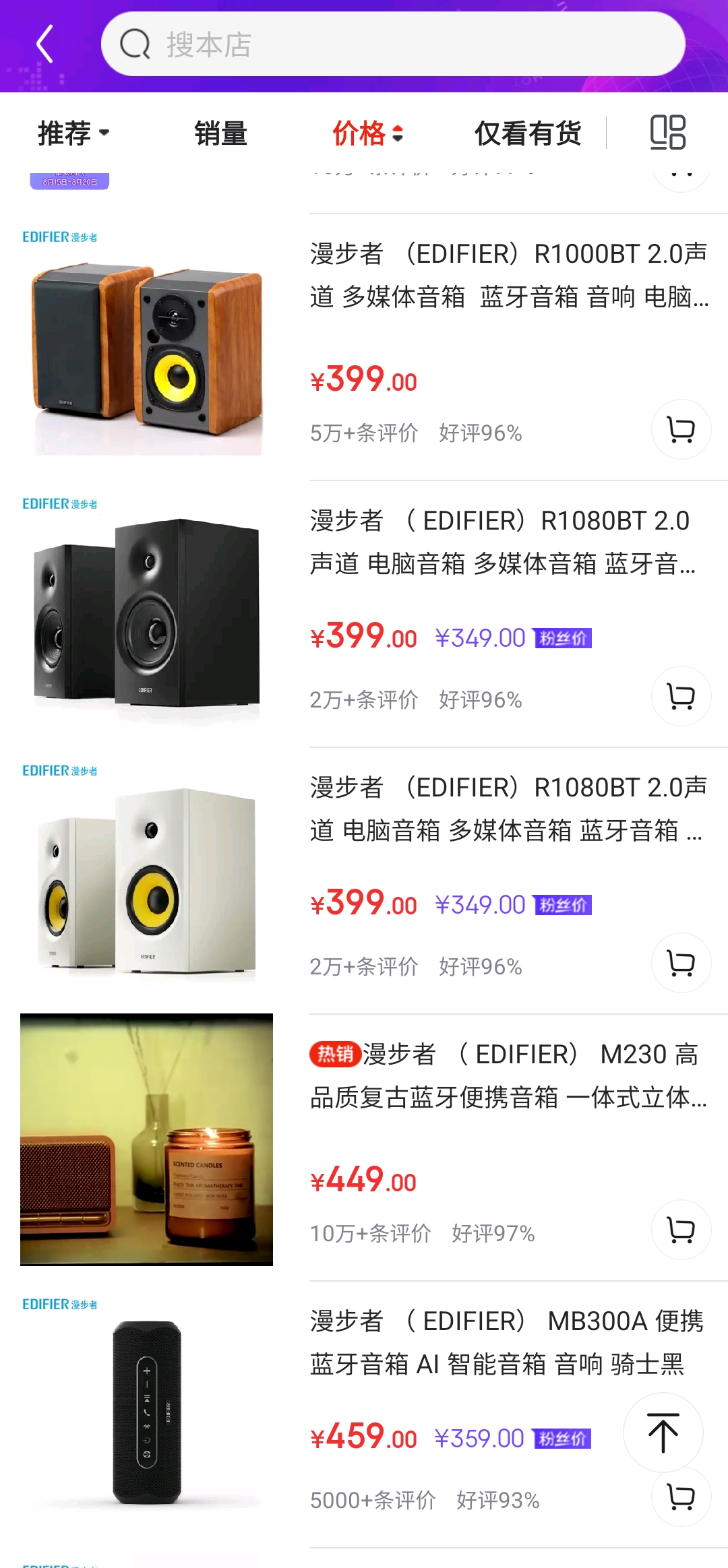Open the MB300A 便携蓝牙音箱 listing
This screenshot has height=1568, width=728.
point(506,1342)
